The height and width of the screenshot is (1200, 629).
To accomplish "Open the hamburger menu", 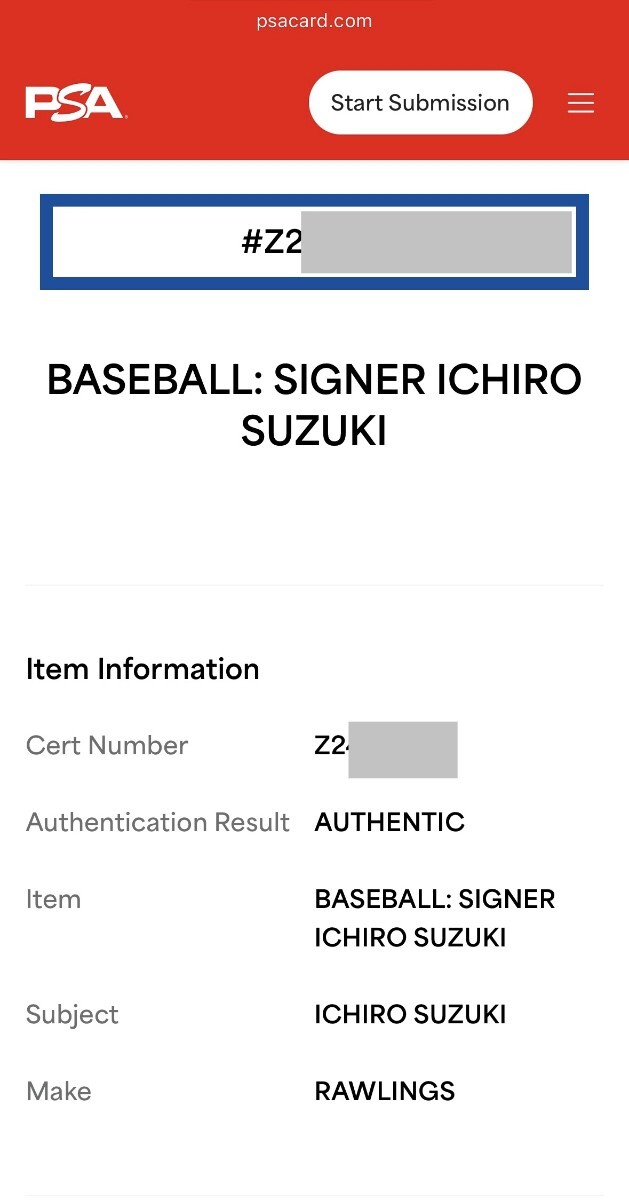I will coord(581,103).
